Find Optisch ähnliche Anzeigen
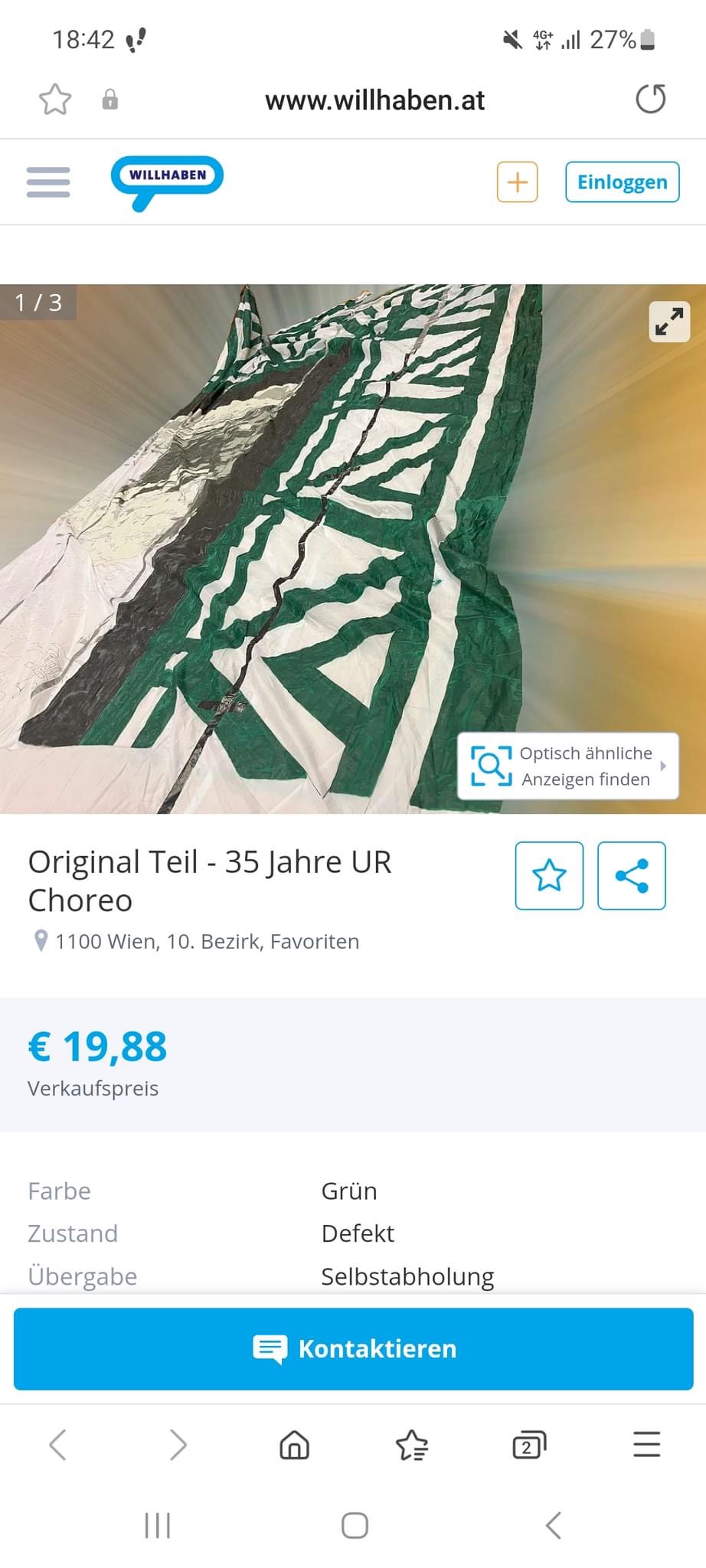This screenshot has width=706, height=1568. tap(568, 766)
